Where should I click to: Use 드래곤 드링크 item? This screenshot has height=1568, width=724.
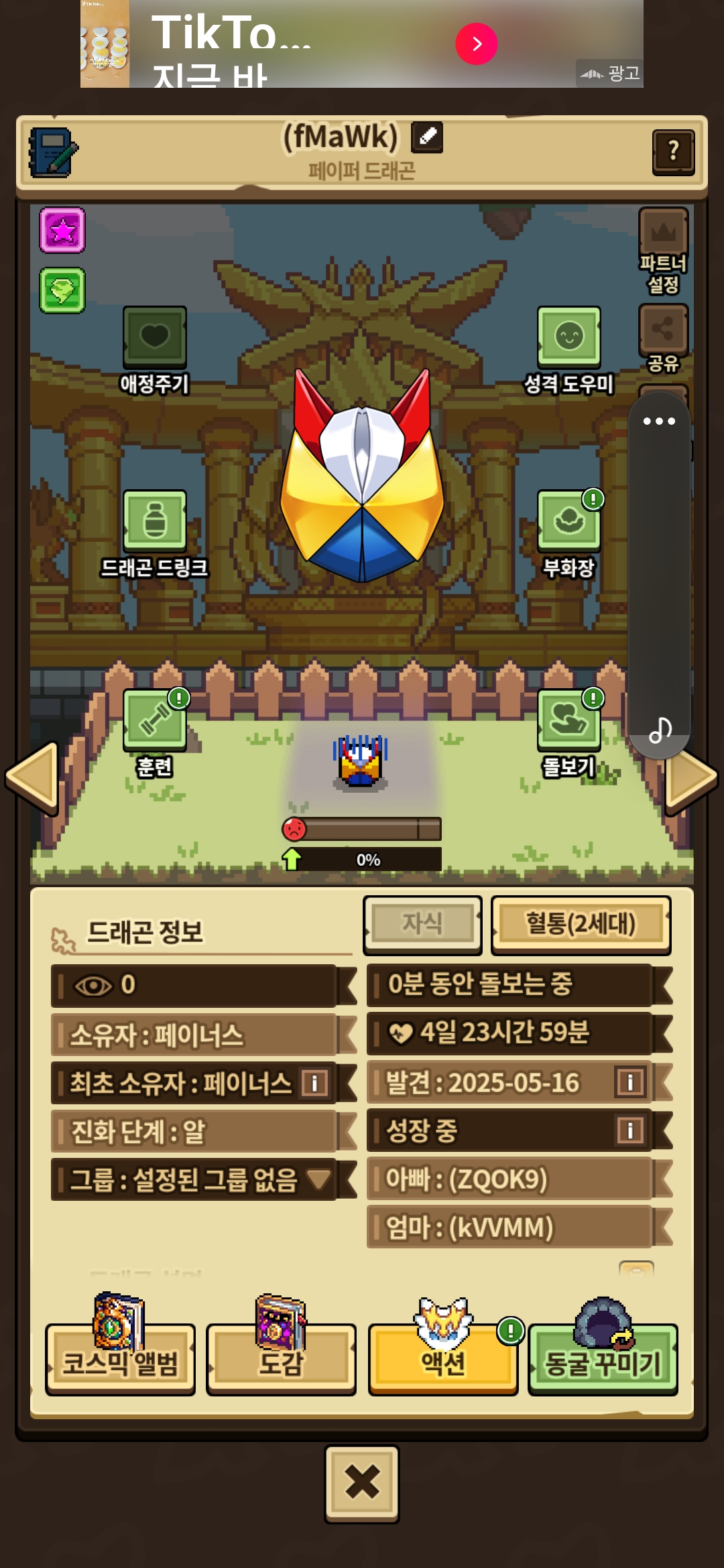[154, 521]
